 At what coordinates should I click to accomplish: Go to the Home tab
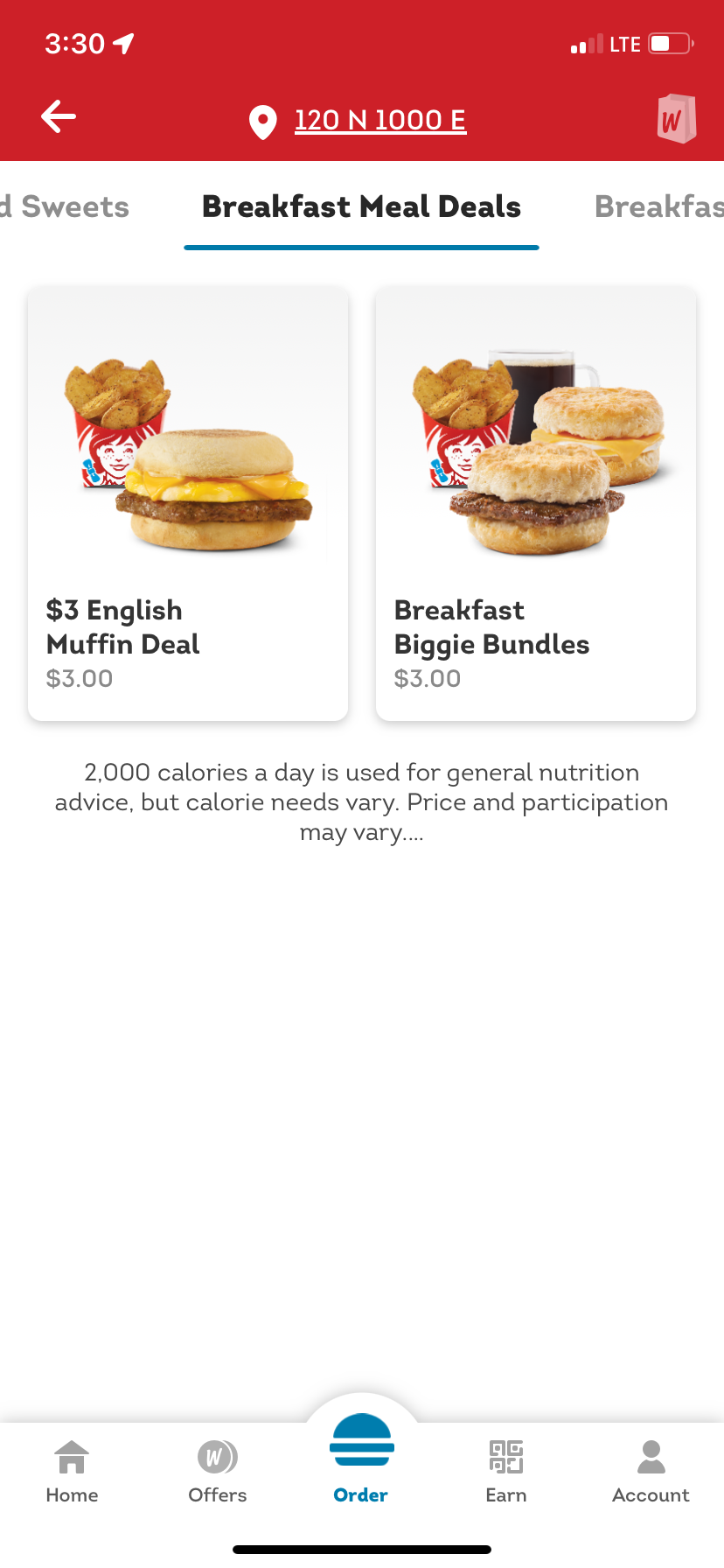(72, 1472)
